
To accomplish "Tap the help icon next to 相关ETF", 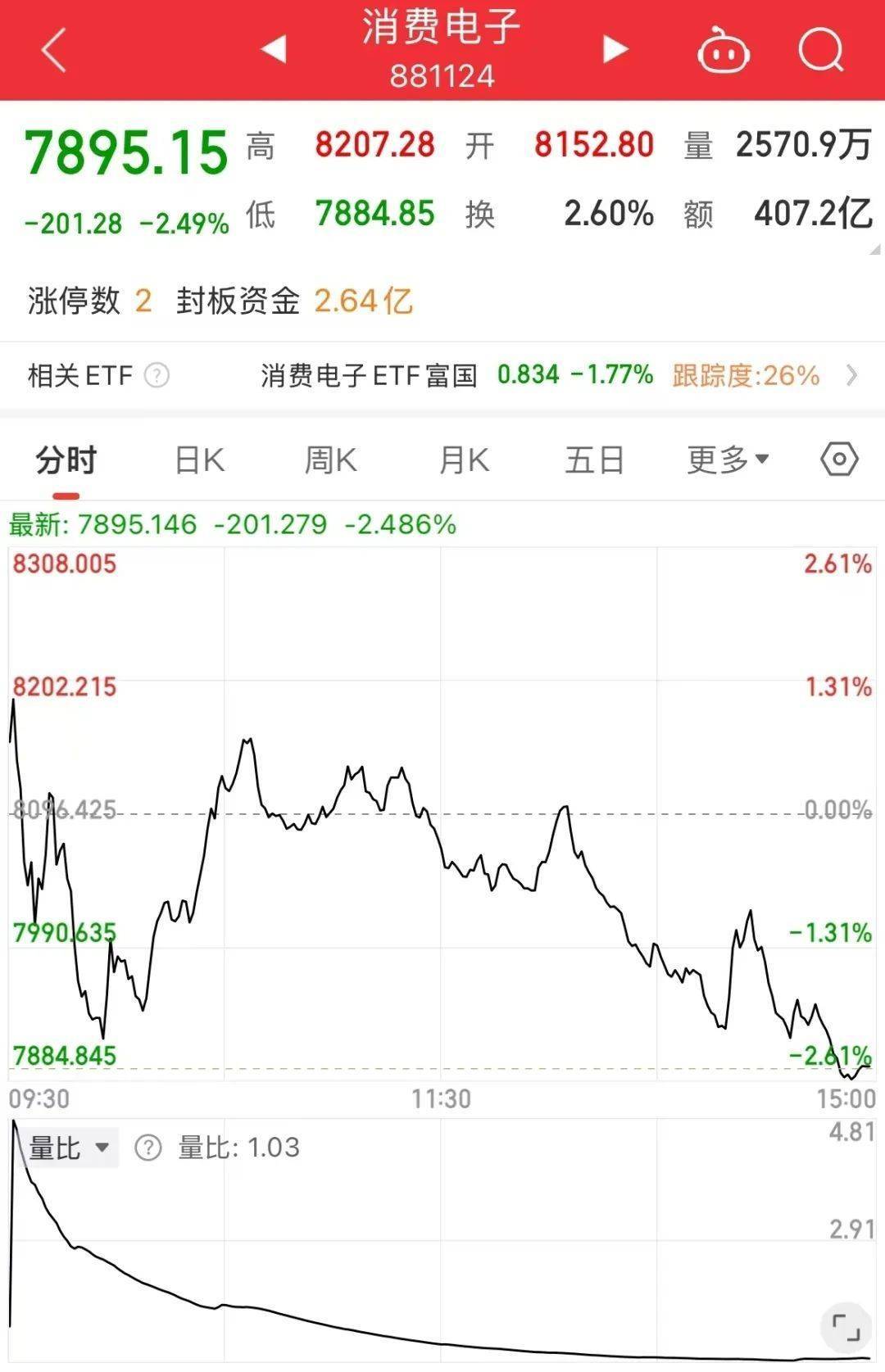I will point(157,377).
